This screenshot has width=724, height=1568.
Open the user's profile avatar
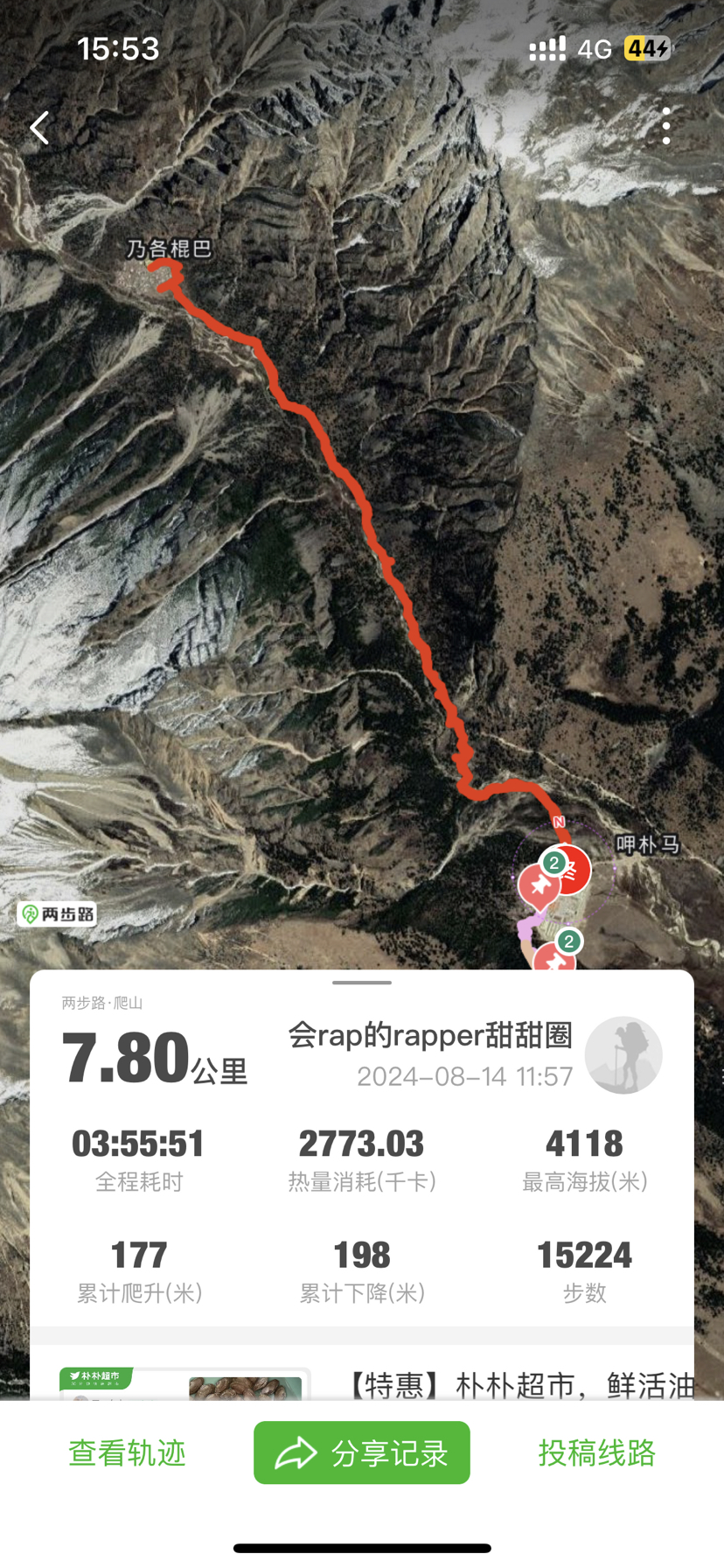[623, 1055]
